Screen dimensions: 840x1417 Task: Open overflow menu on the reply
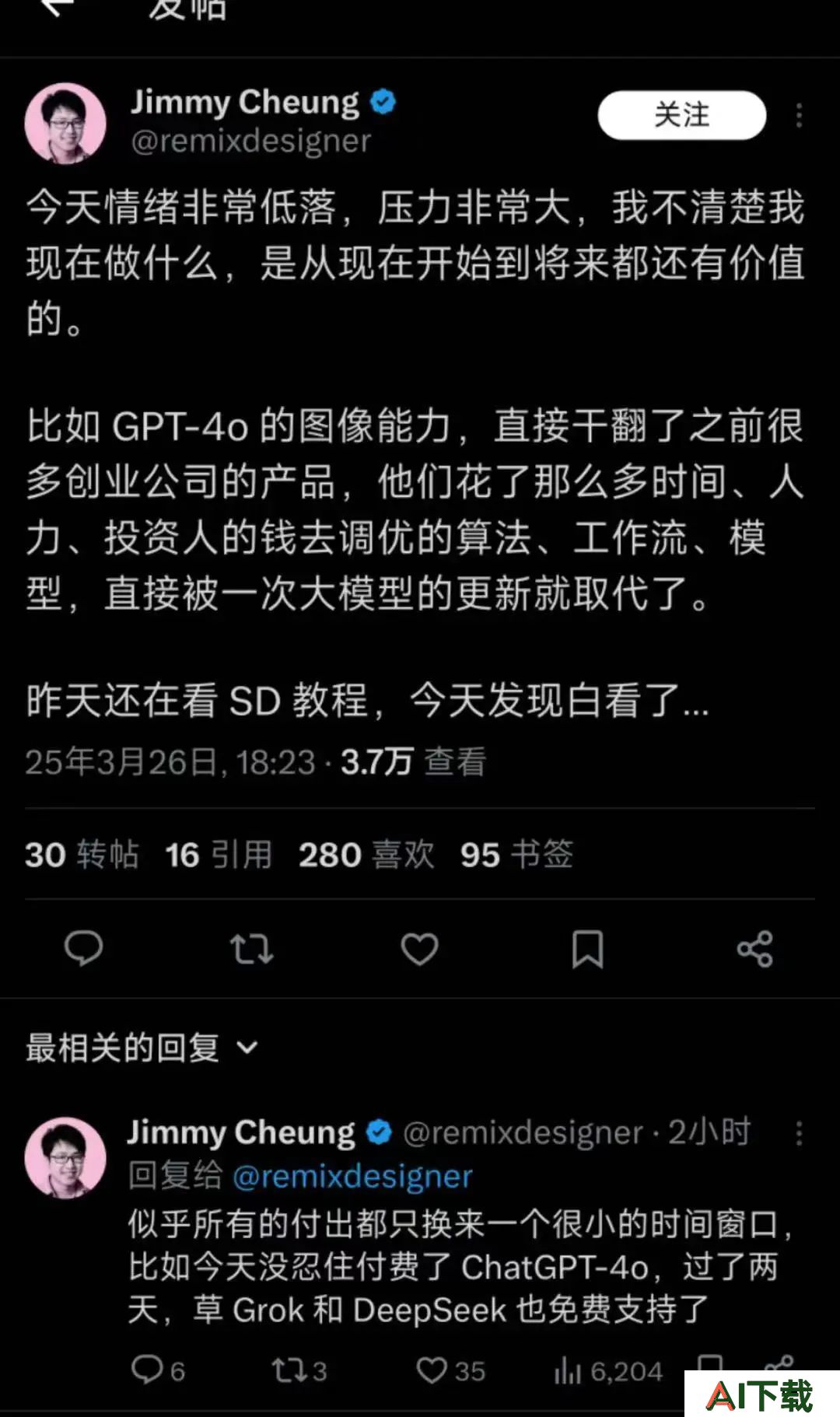coord(799,1133)
